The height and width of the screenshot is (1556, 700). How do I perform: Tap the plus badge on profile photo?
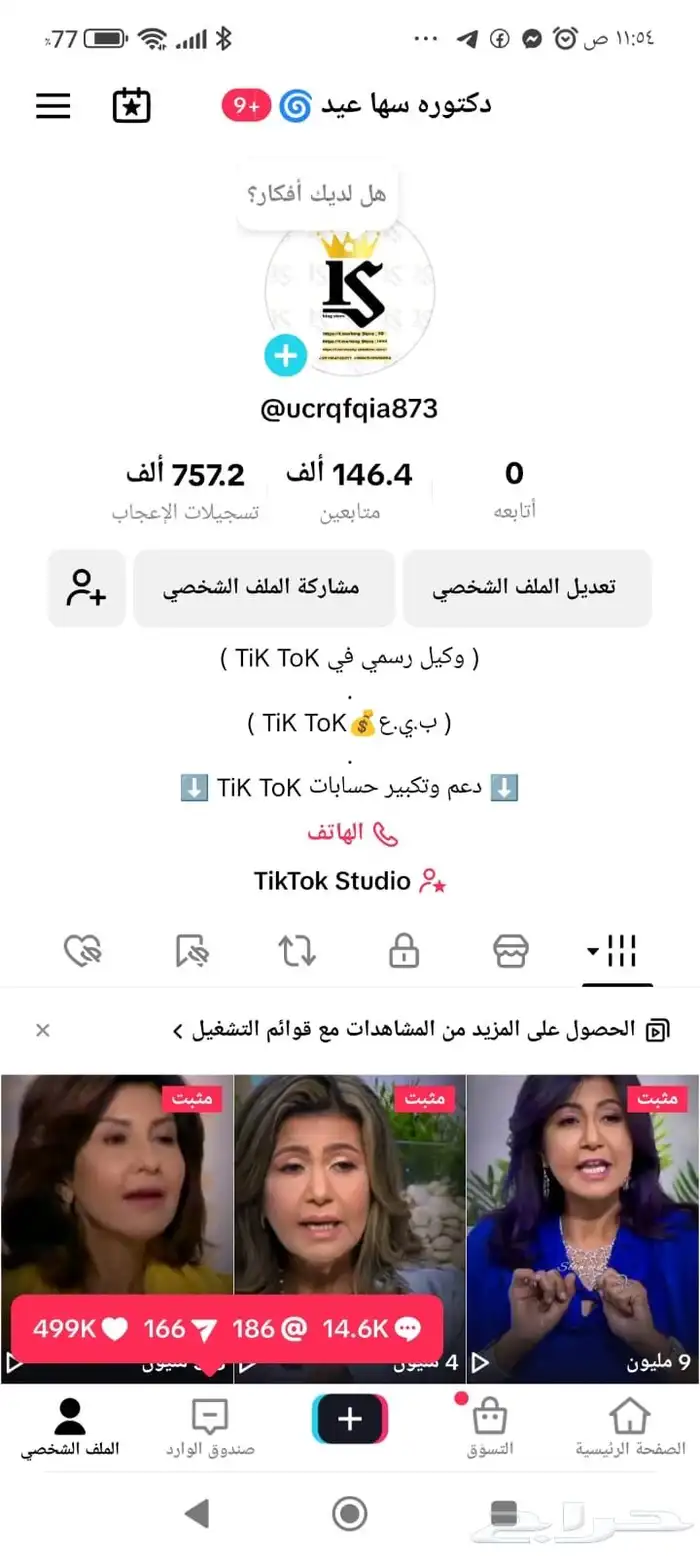pos(285,355)
